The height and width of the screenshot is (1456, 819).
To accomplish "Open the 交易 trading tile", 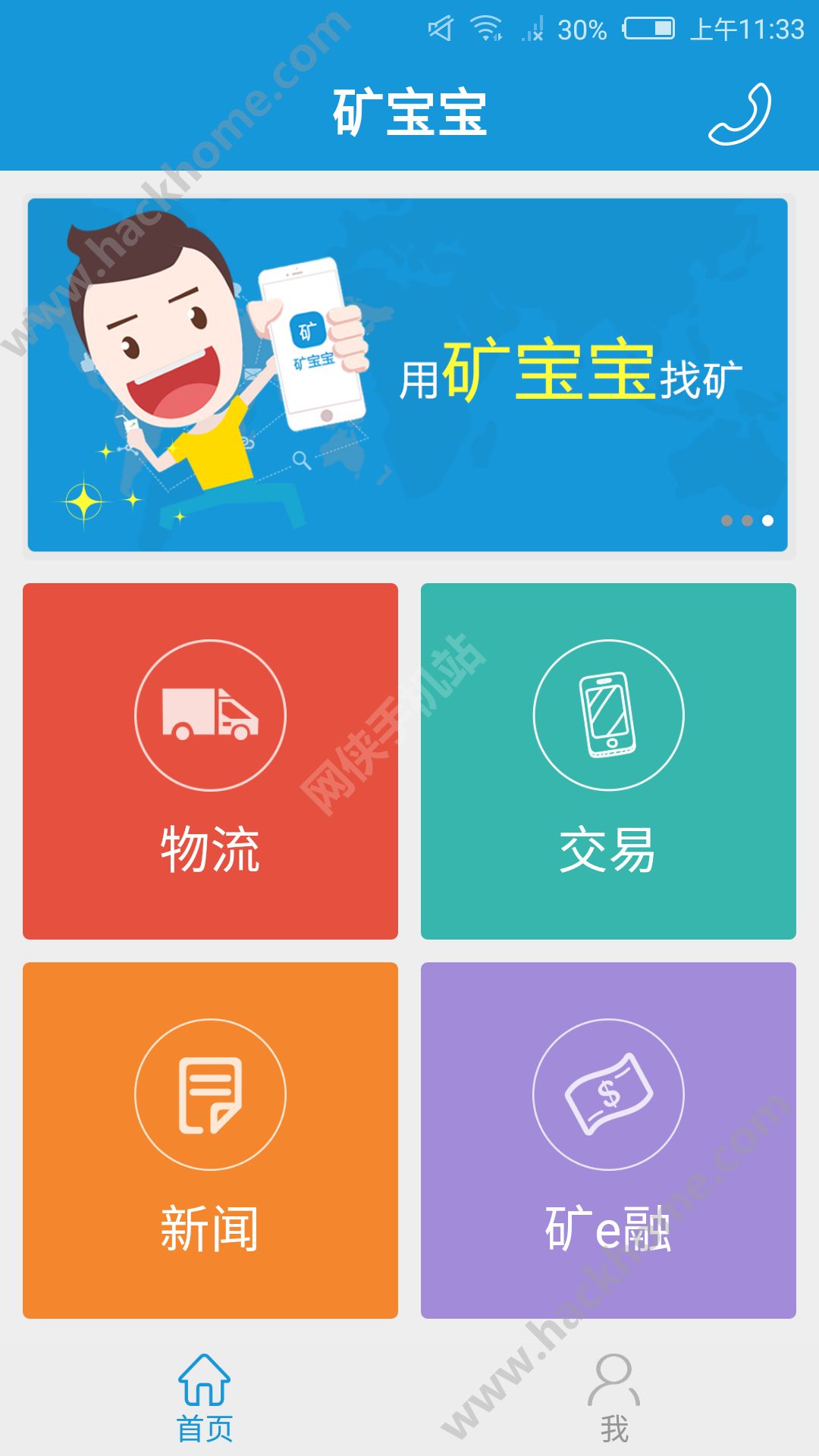I will click(608, 761).
